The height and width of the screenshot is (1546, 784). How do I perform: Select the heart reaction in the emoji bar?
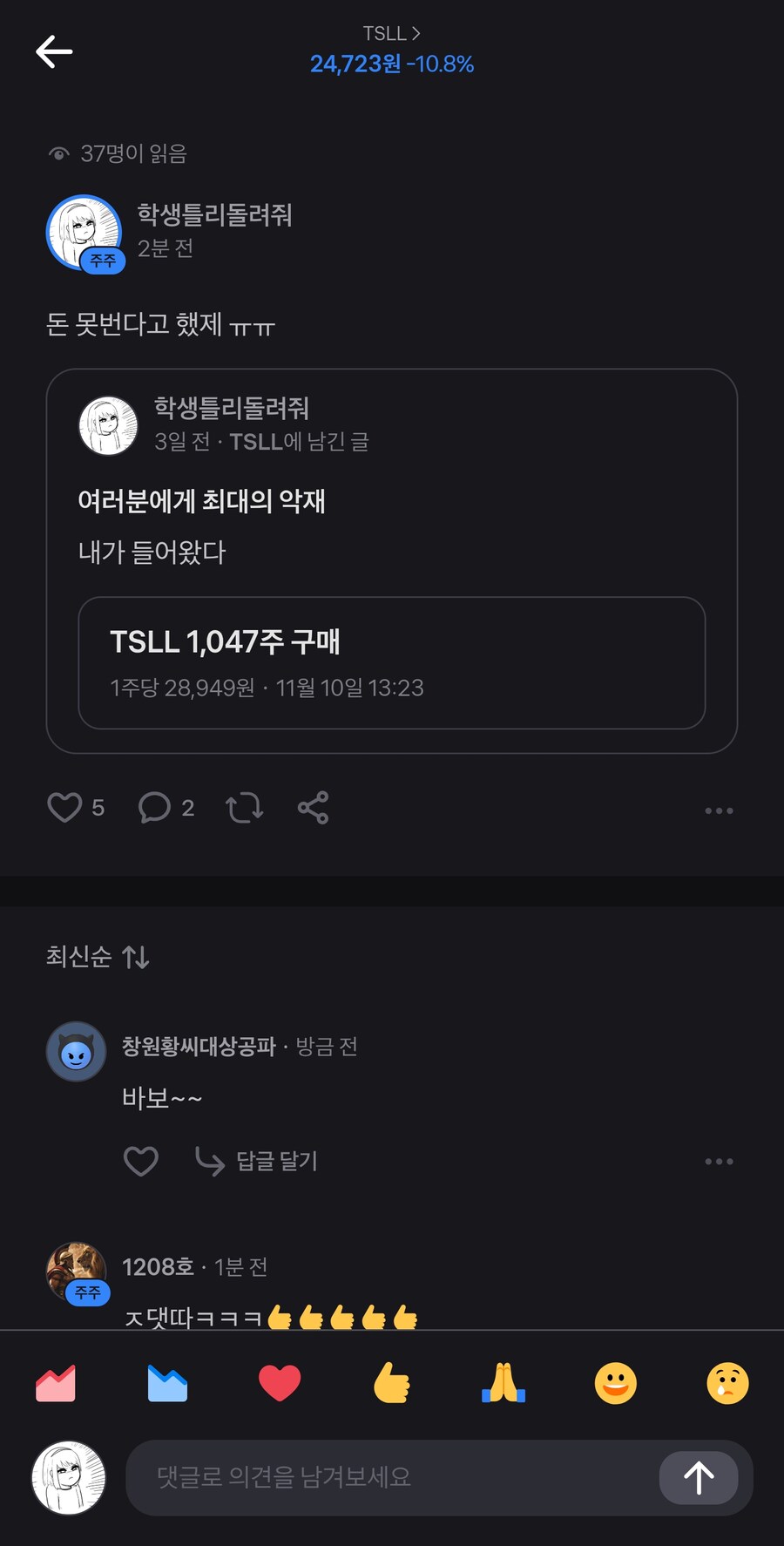click(279, 1384)
